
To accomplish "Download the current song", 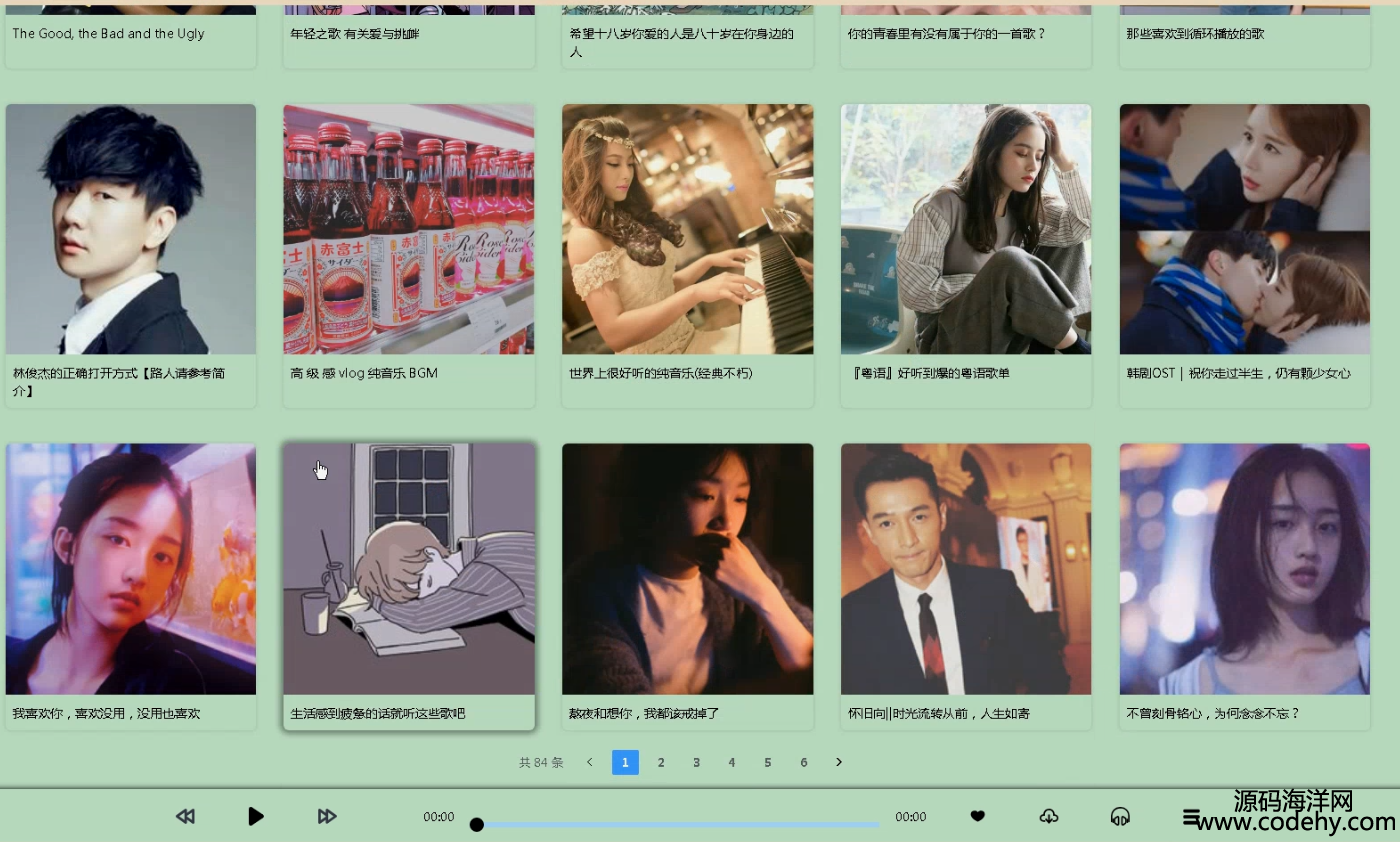I will (1049, 816).
